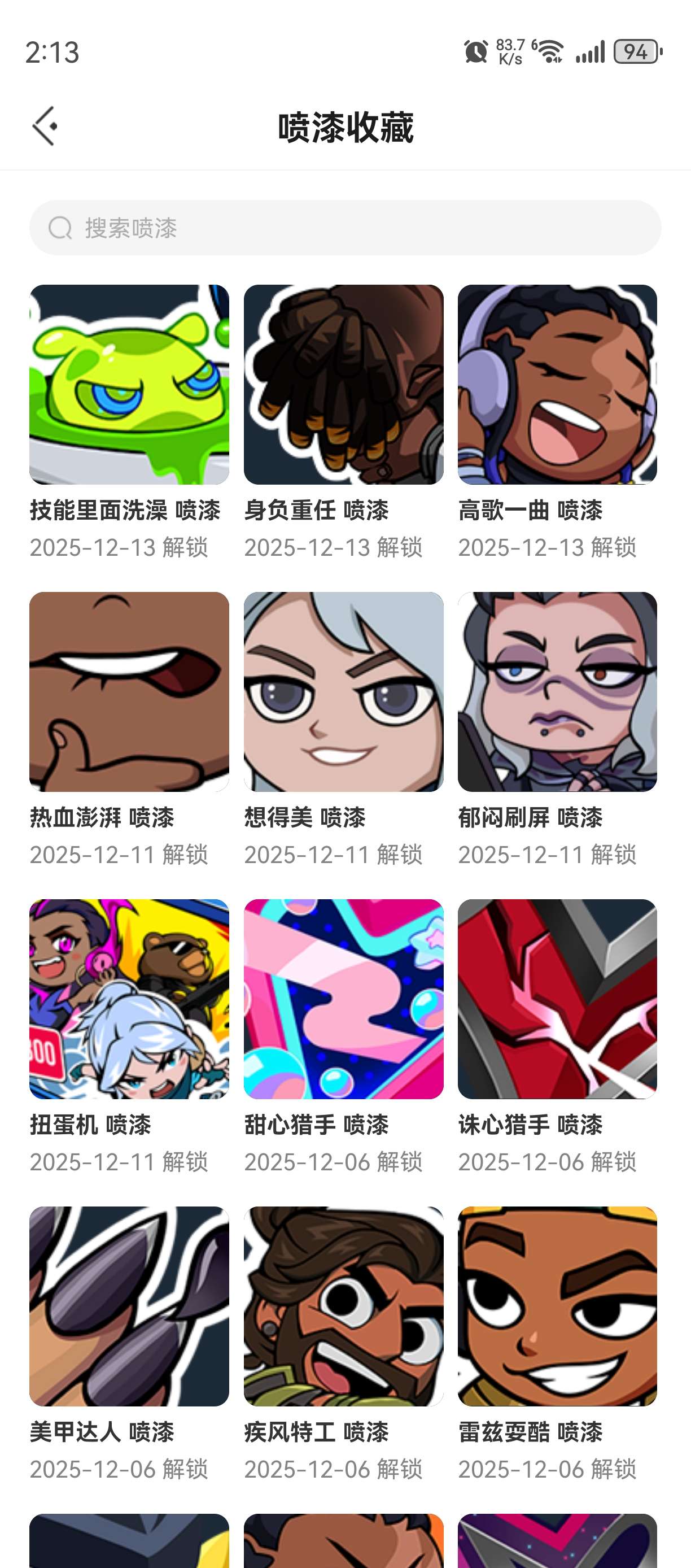The width and height of the screenshot is (691, 1568).
Task: View 郁闷刷屏 喷漆 spray
Action: point(557,692)
